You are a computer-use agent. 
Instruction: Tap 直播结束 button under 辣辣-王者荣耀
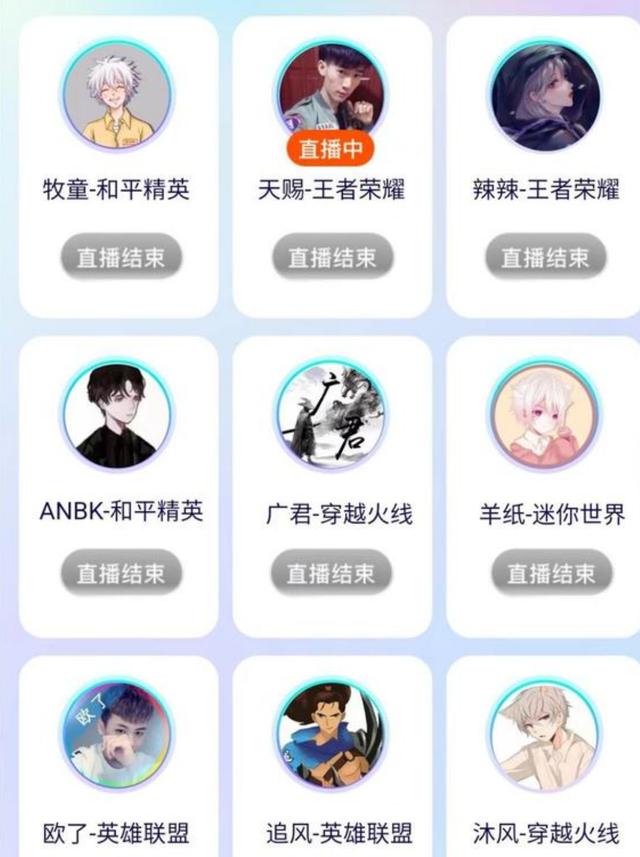(546, 258)
